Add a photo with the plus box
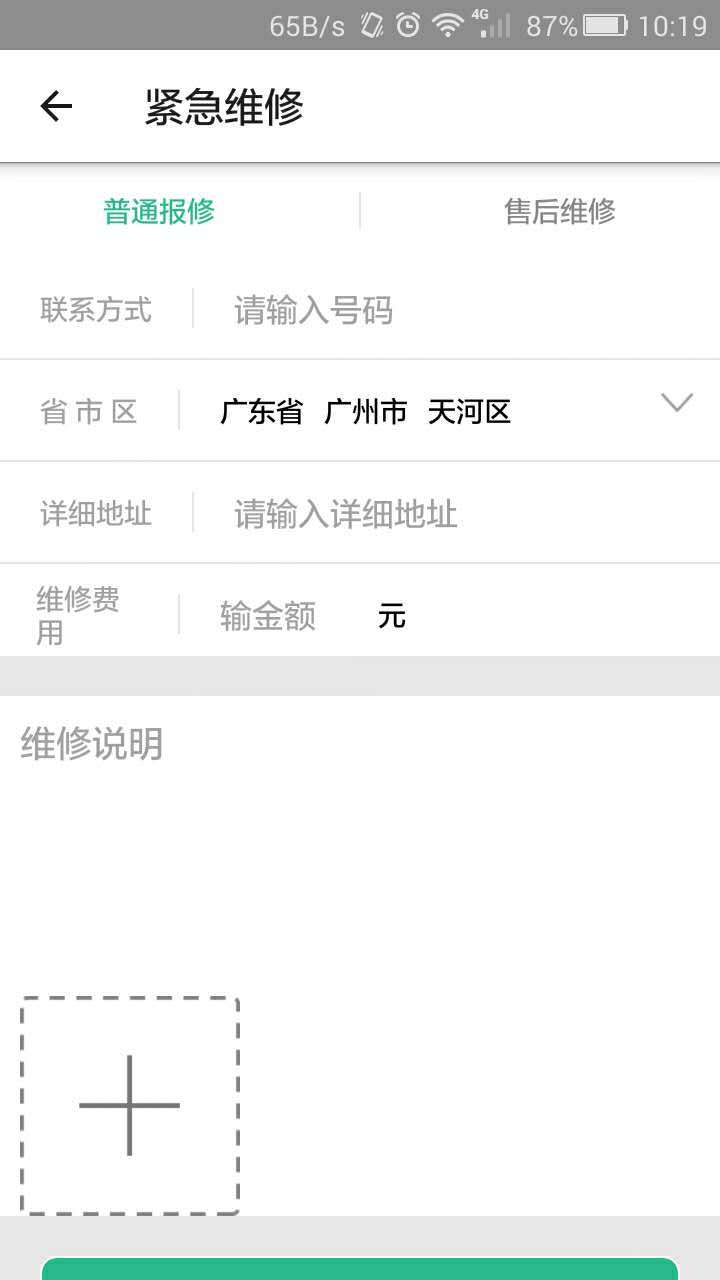Screen dimensions: 720x1280 pyautogui.click(x=130, y=1105)
